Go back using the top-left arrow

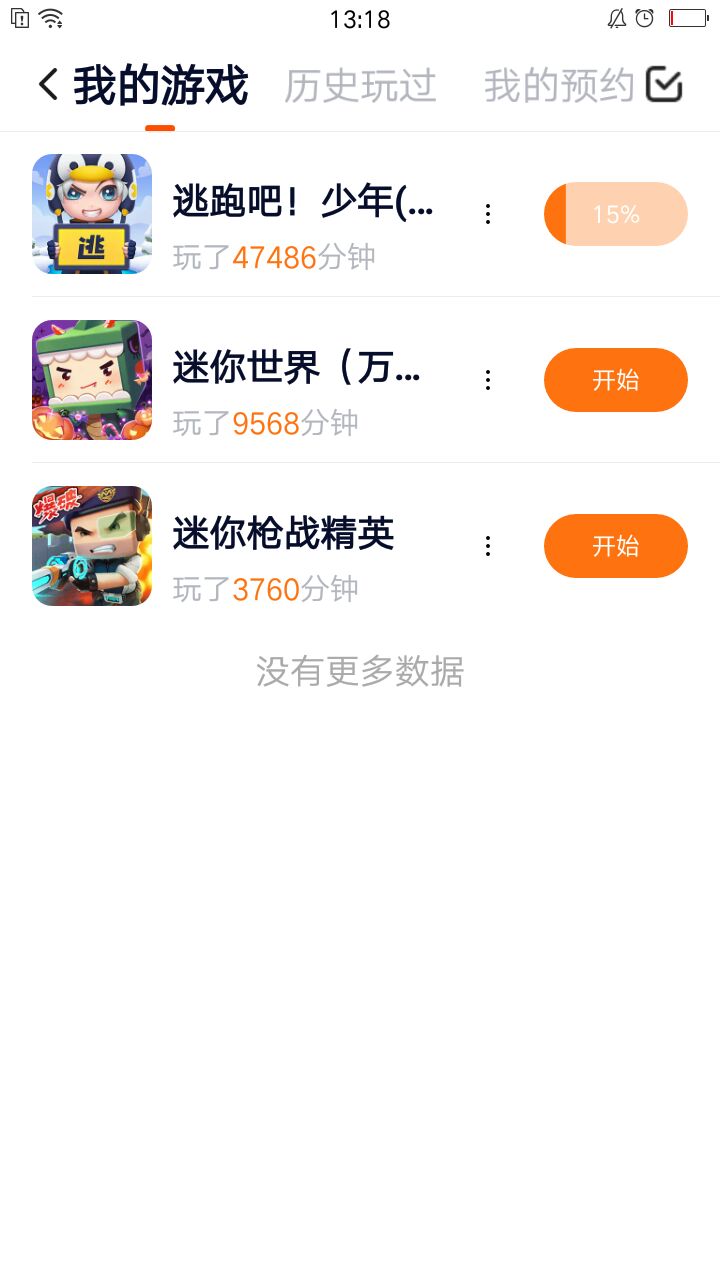48,85
